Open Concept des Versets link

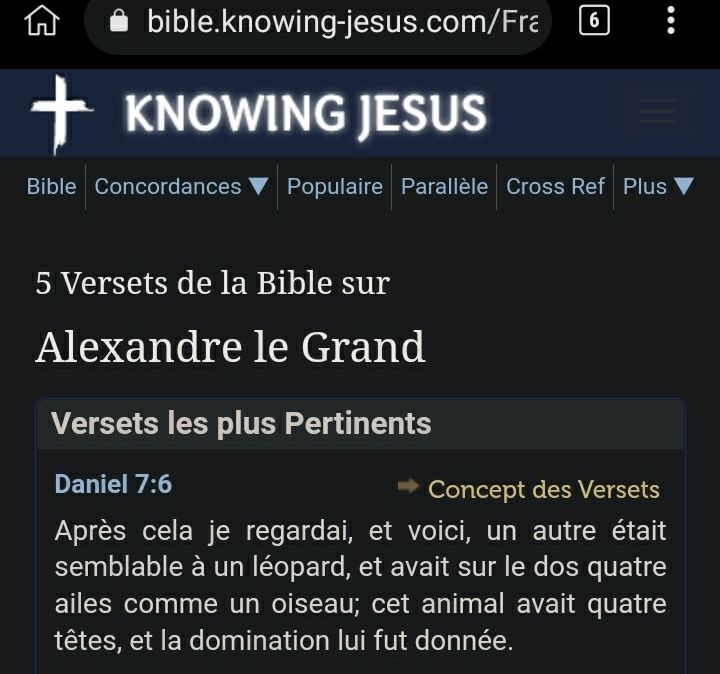point(543,489)
